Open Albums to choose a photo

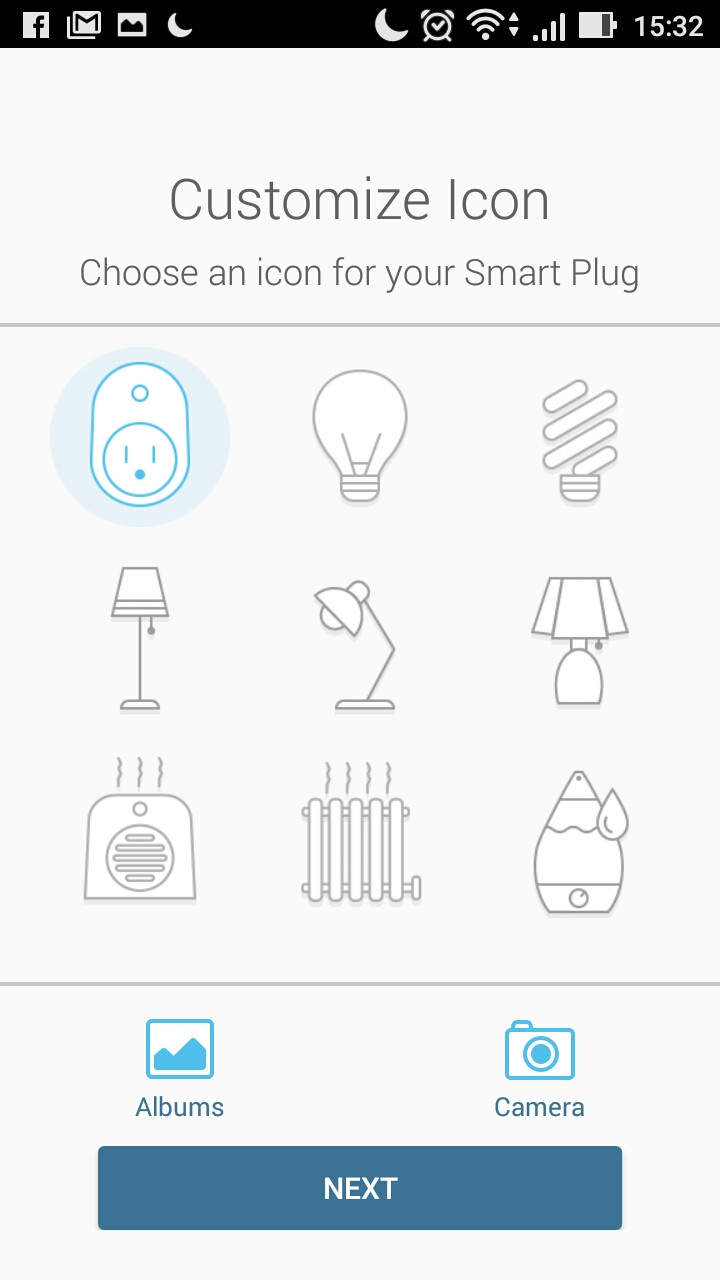coord(180,1069)
